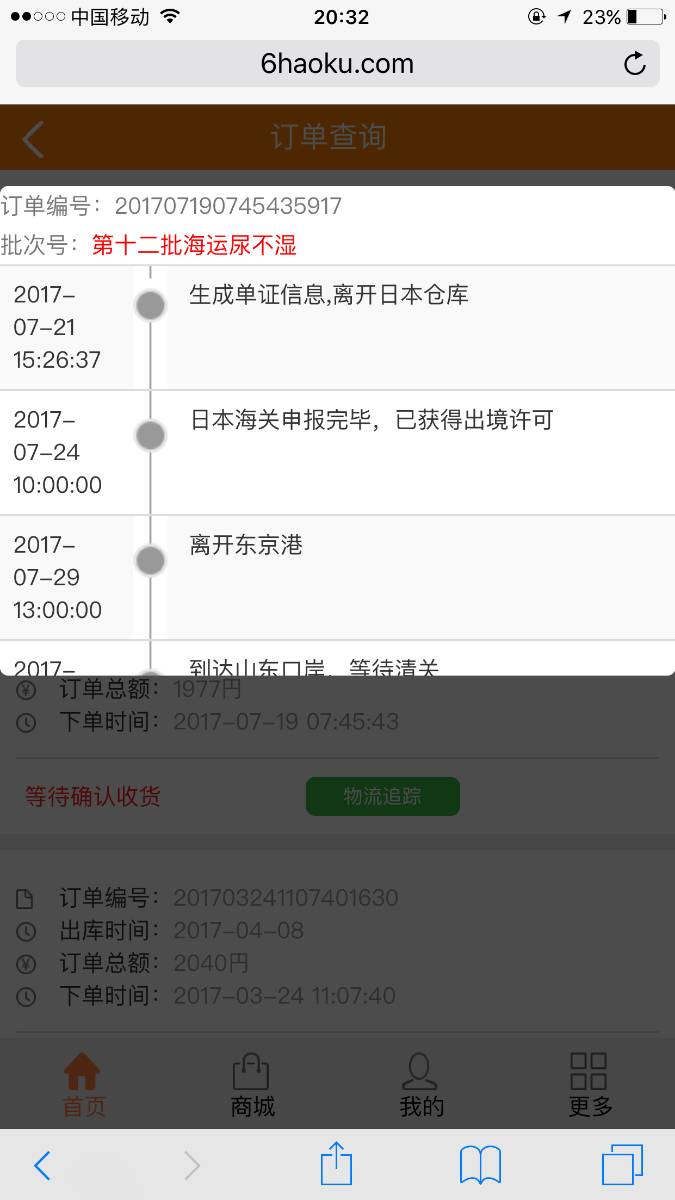This screenshot has height=1200, width=675.
Task: Share this page from Safari
Action: tap(337, 1163)
